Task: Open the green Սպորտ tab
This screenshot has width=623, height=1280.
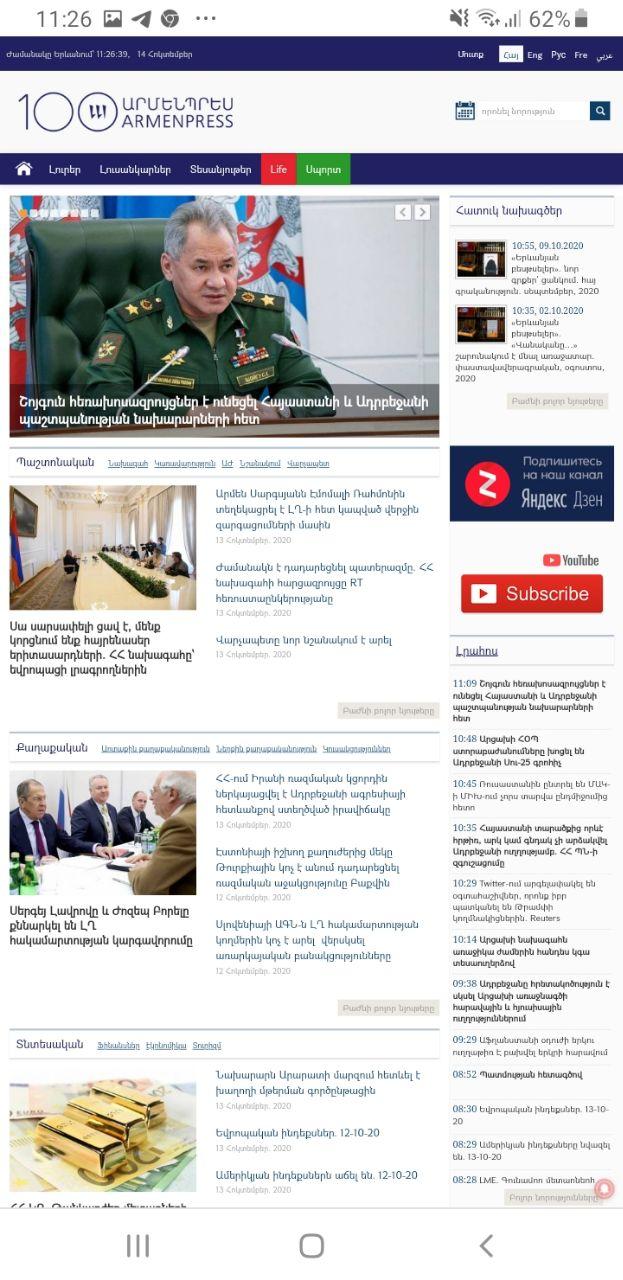Action: click(x=323, y=169)
